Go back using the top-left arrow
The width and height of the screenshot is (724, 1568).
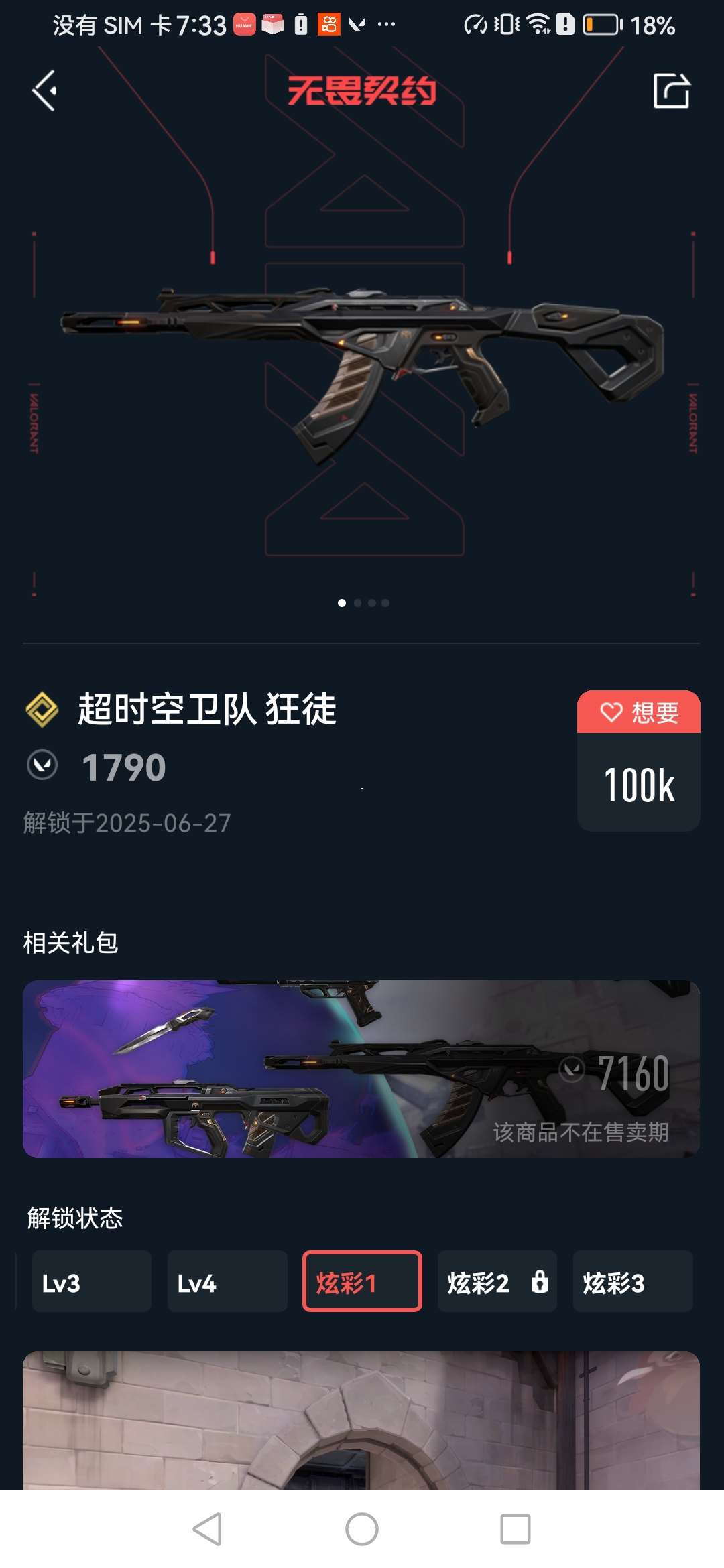point(45,90)
